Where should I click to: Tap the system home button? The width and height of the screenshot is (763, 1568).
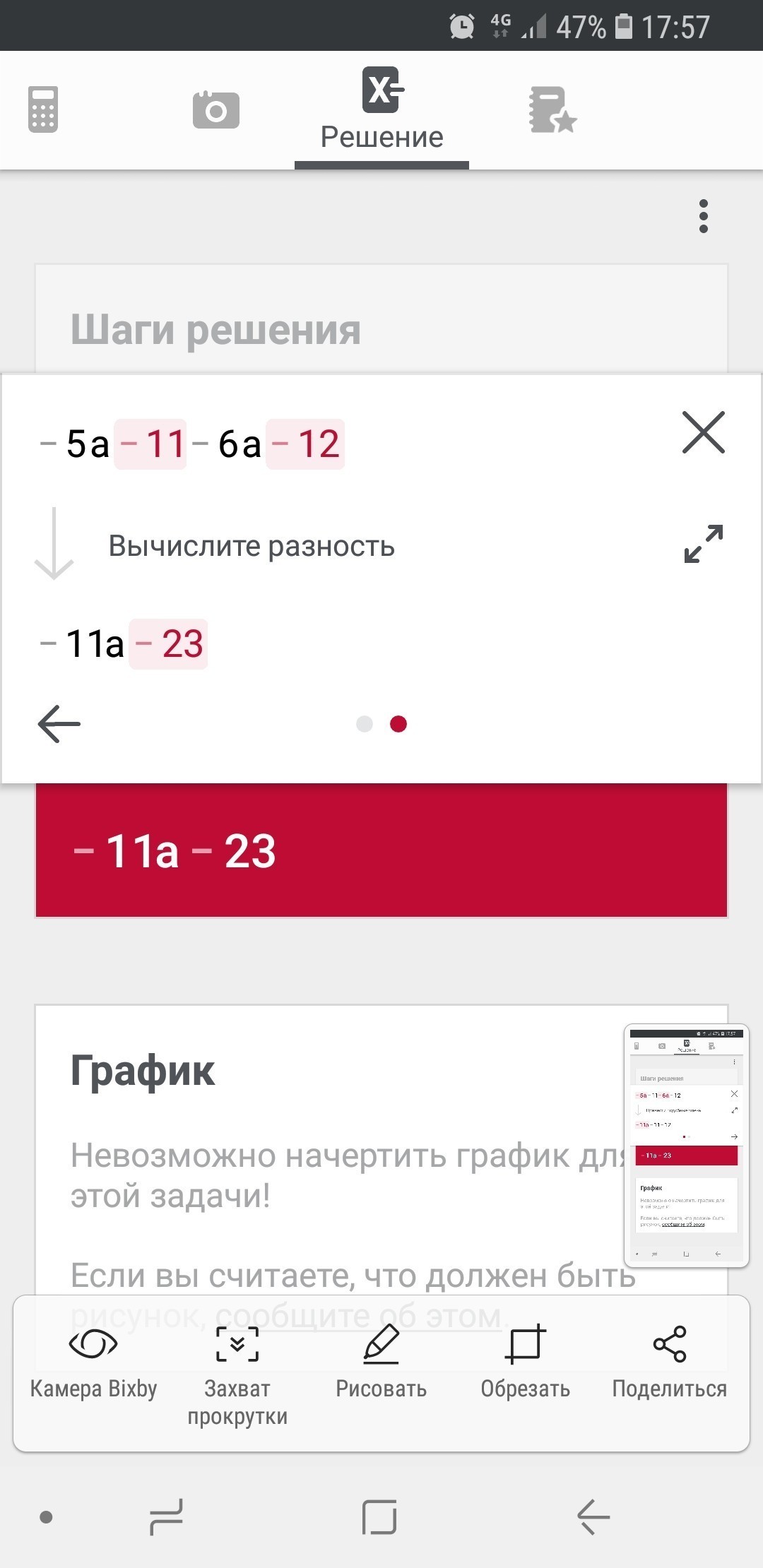click(x=379, y=1516)
